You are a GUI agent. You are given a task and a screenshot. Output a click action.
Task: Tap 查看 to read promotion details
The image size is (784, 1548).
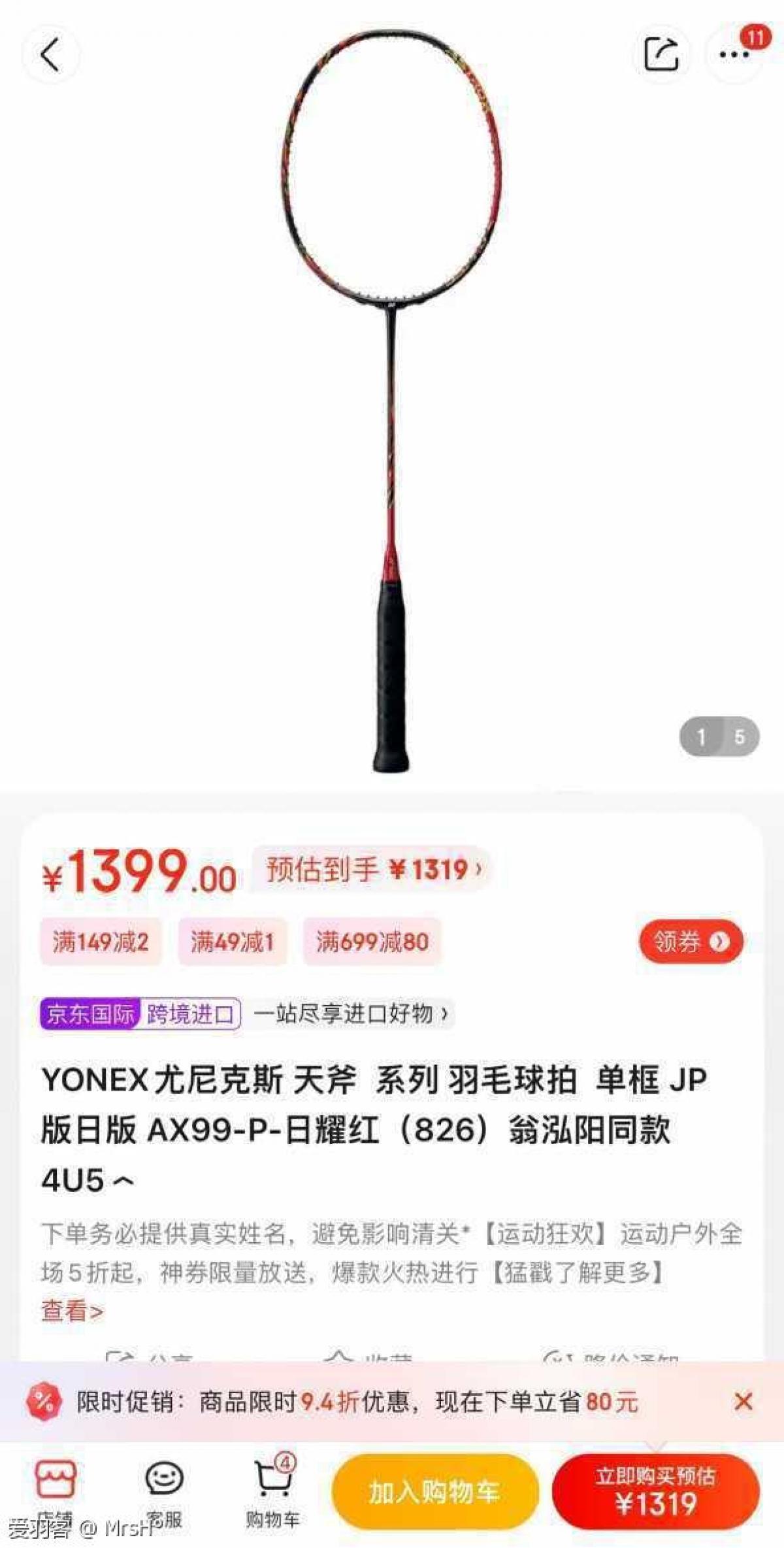click(72, 1311)
